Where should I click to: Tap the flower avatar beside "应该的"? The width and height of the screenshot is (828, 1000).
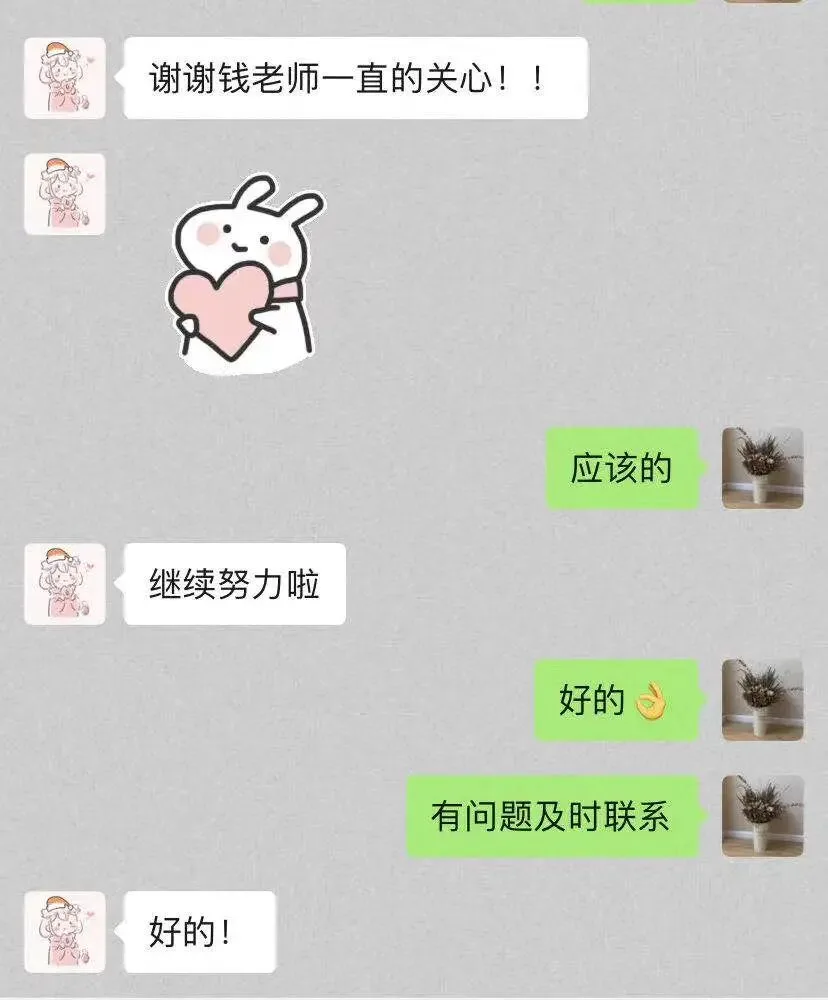pyautogui.click(x=762, y=468)
